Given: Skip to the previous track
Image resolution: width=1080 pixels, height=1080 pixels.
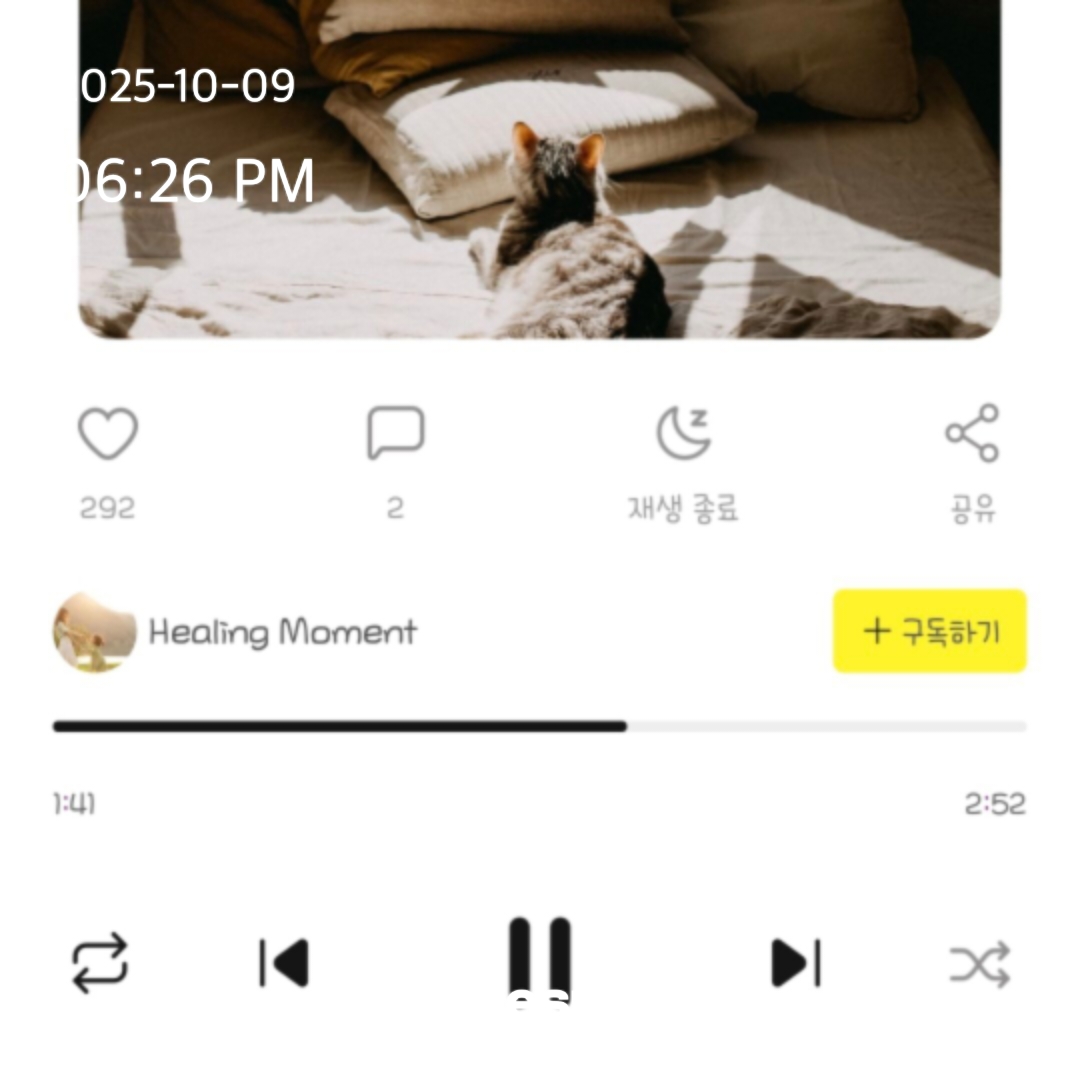Looking at the screenshot, I should pos(284,963).
